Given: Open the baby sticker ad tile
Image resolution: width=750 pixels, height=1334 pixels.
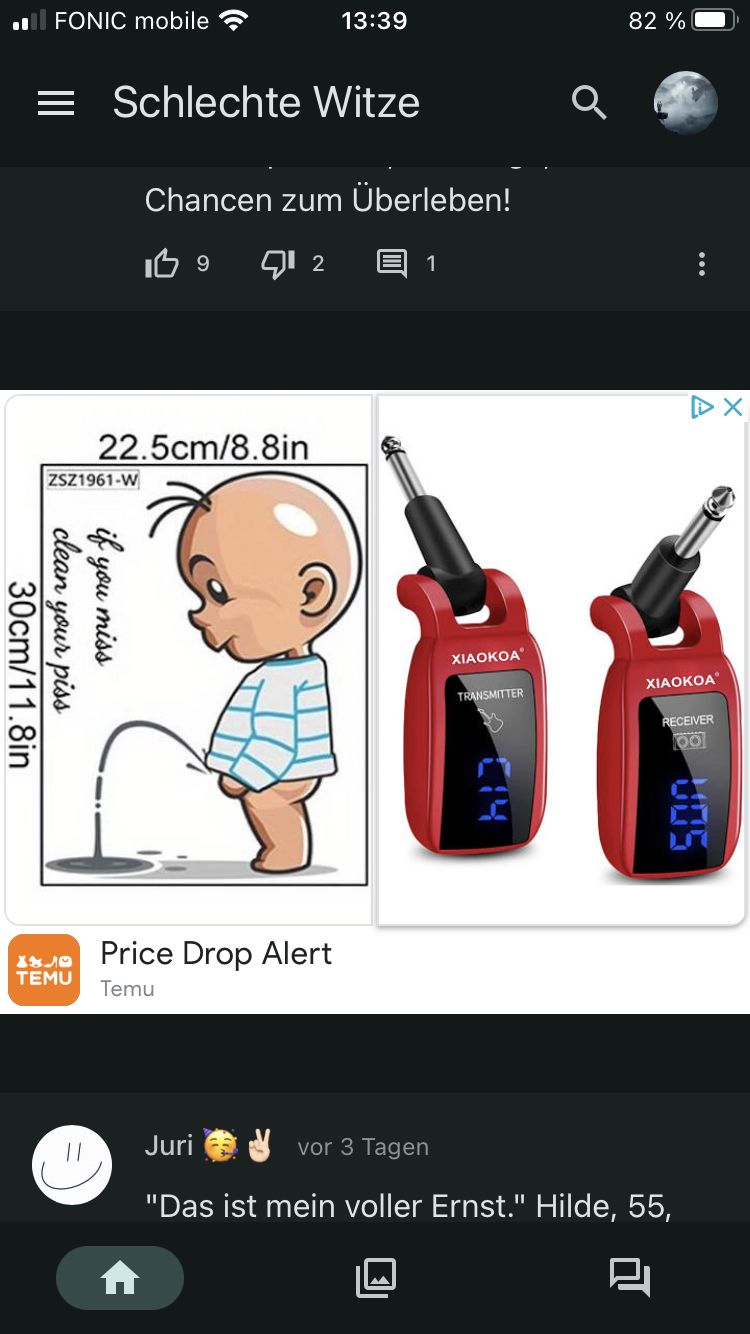Looking at the screenshot, I should tap(189, 660).
